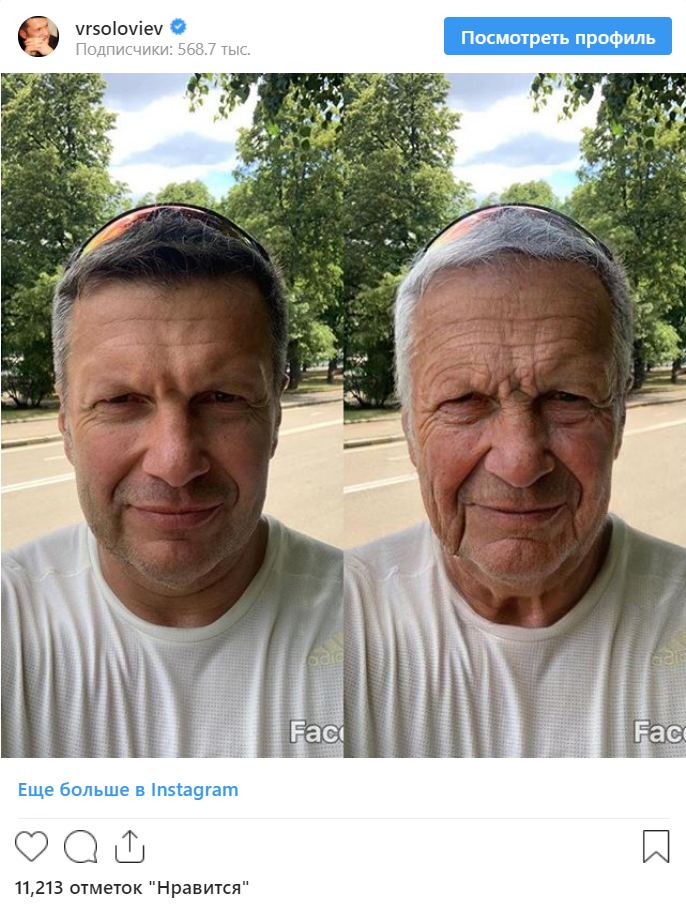Tap the Посмотреть профиль button
This screenshot has height=911, width=686.
pos(558,37)
